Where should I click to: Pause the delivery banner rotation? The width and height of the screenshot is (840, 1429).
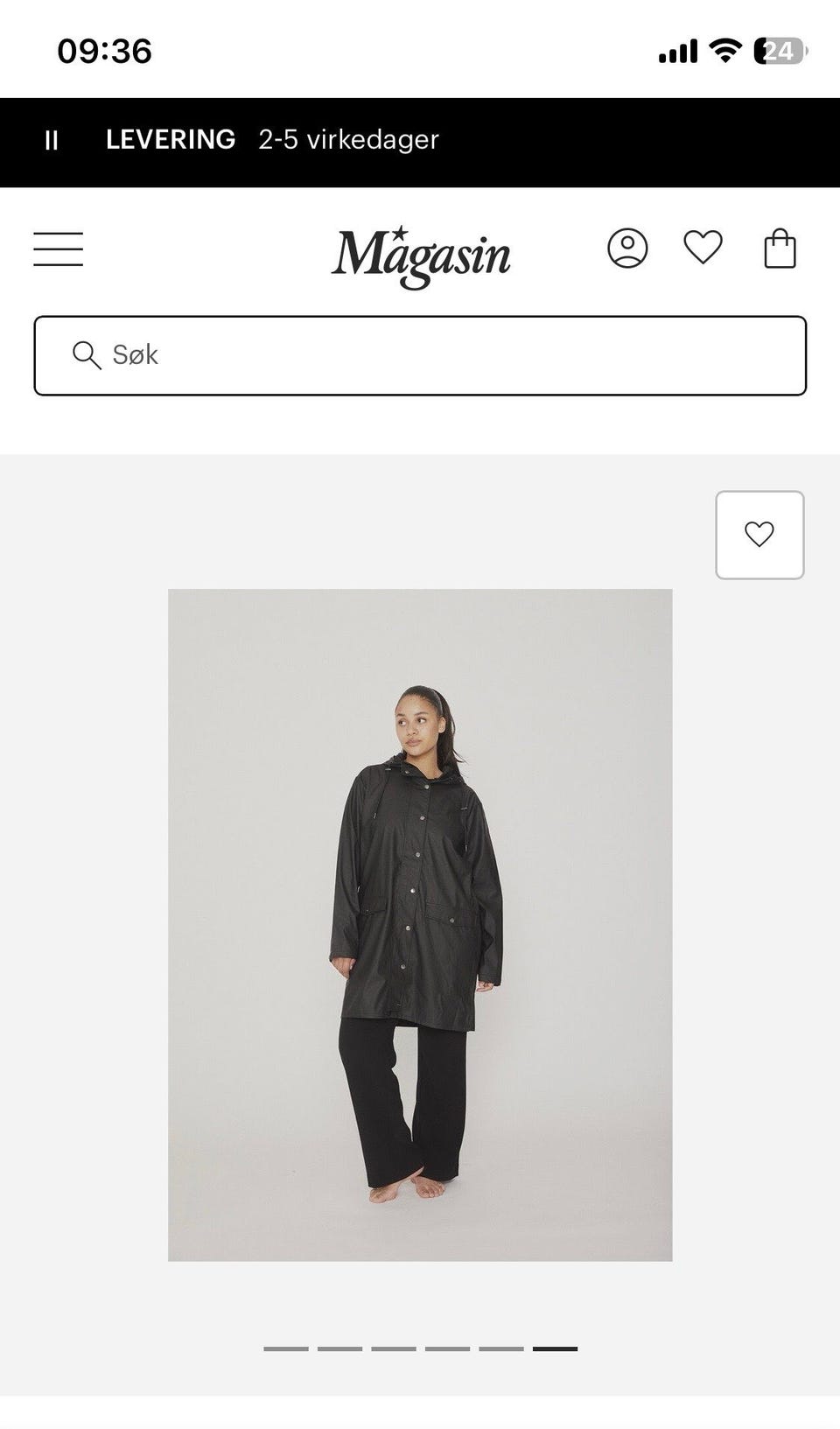click(52, 140)
